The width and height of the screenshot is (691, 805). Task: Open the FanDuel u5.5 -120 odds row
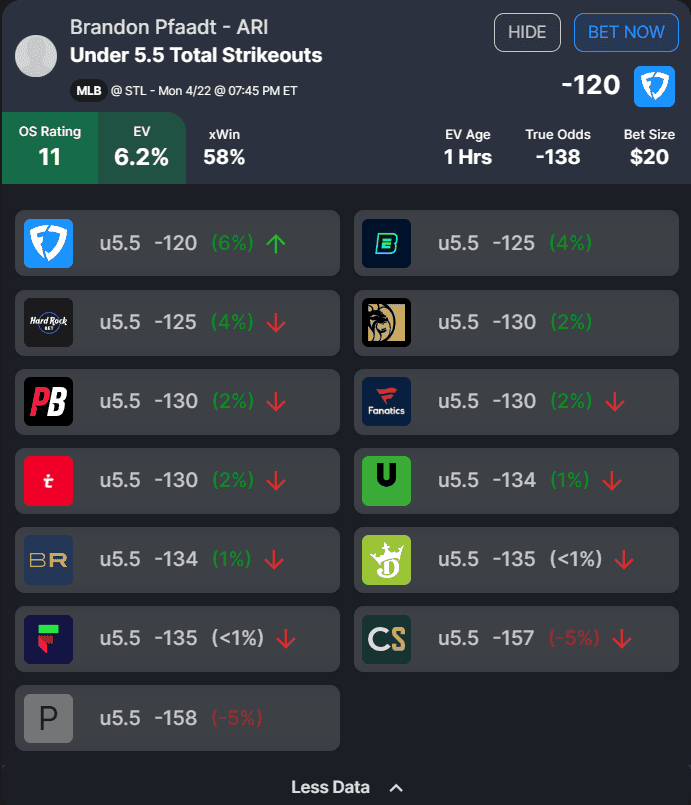pyautogui.click(x=177, y=243)
